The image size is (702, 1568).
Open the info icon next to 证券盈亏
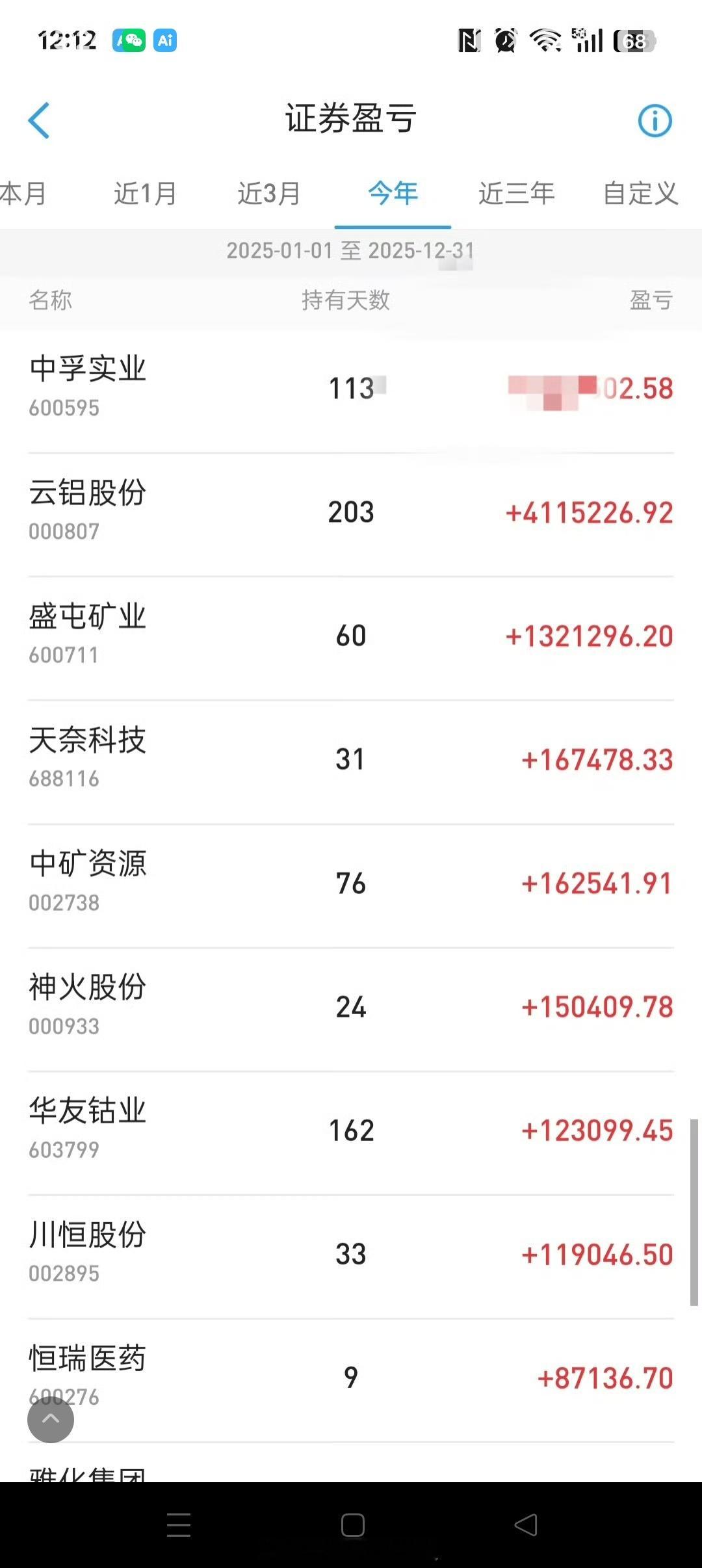(x=655, y=120)
